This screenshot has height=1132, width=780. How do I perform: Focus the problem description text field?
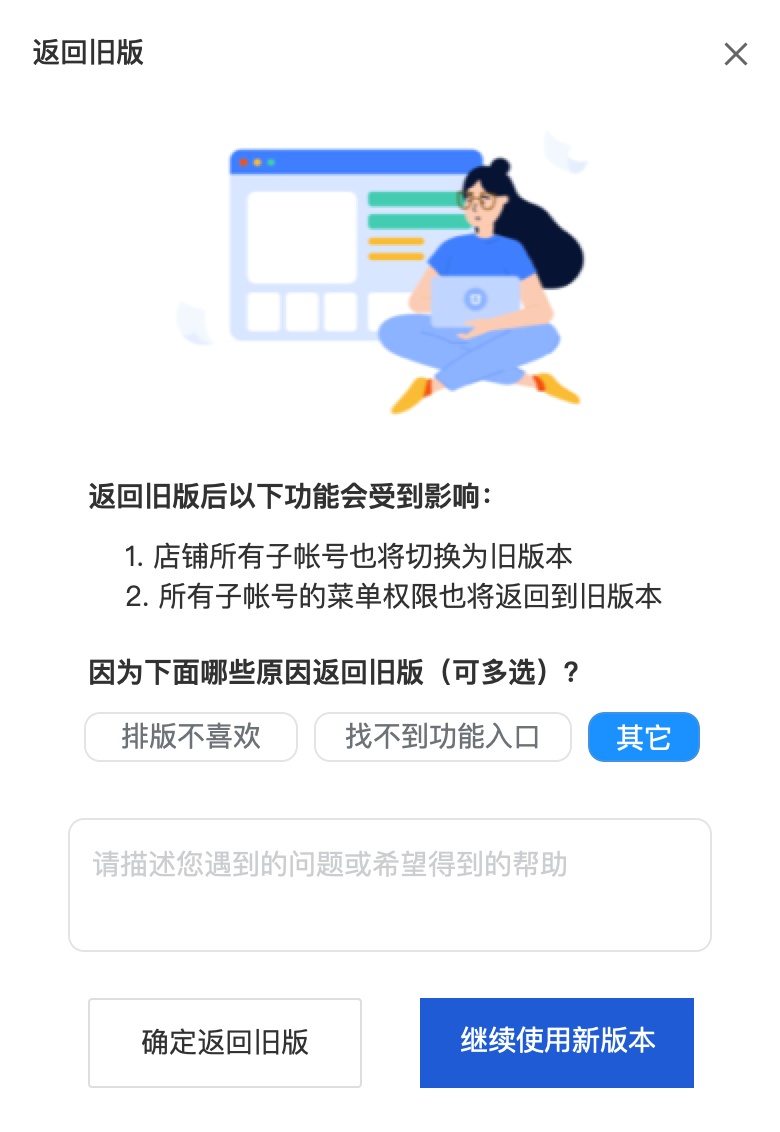click(389, 884)
